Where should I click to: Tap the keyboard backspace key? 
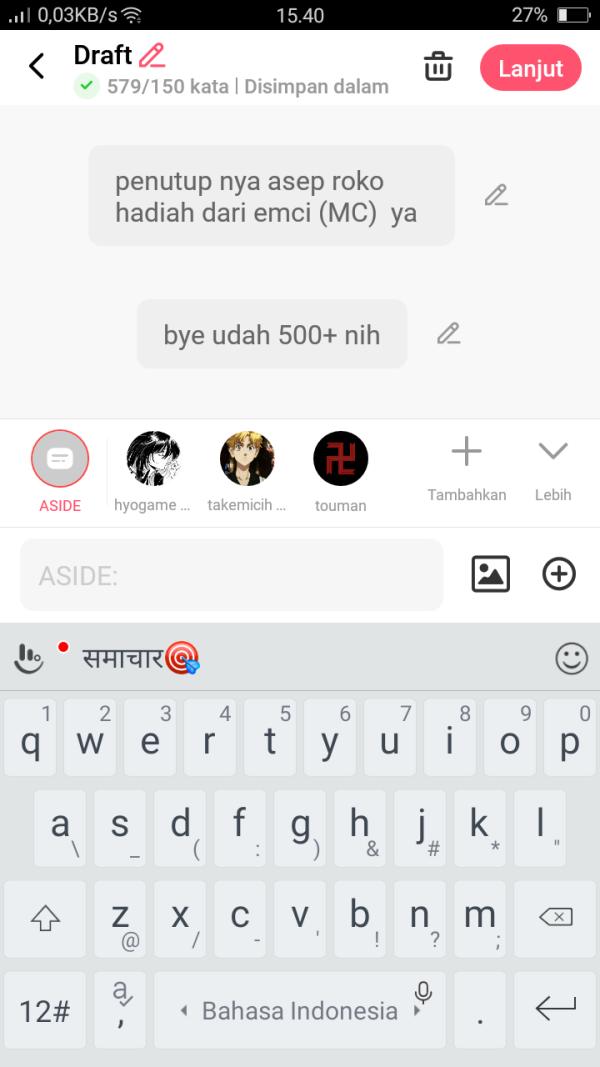(x=555, y=917)
